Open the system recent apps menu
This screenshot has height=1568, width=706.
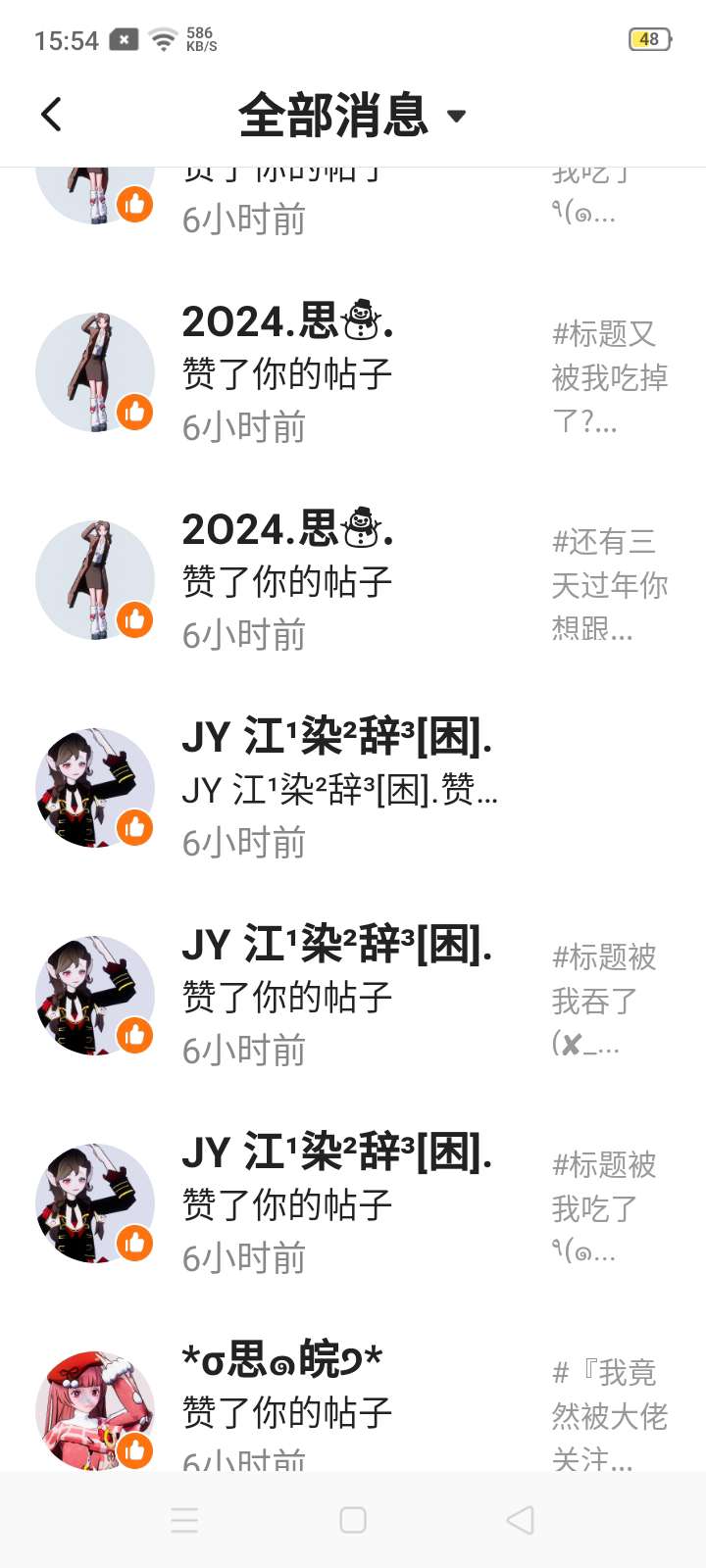[184, 1520]
